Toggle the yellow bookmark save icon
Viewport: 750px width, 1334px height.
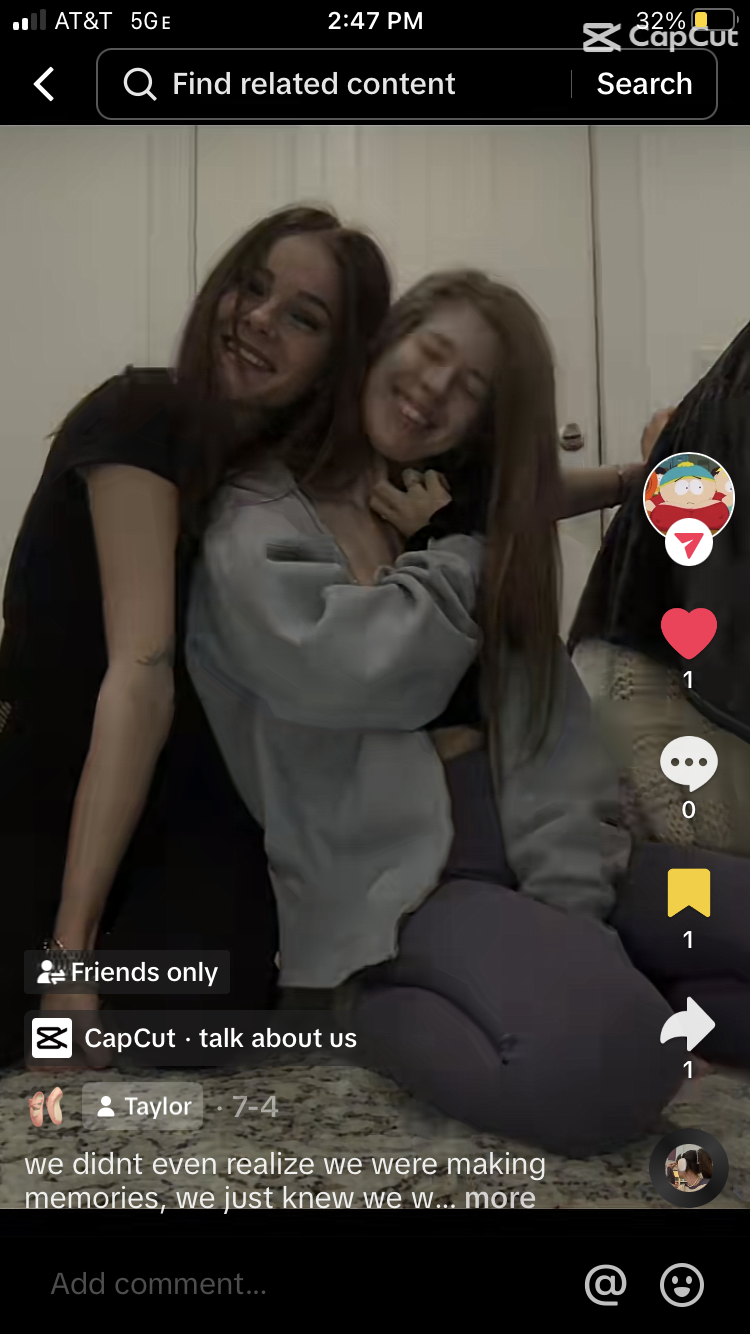click(688, 894)
